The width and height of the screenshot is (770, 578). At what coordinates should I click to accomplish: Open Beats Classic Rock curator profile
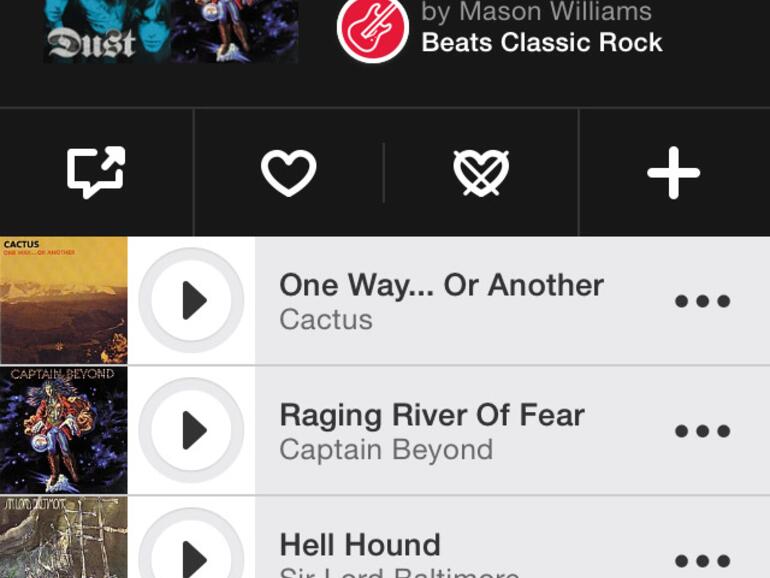(372, 30)
